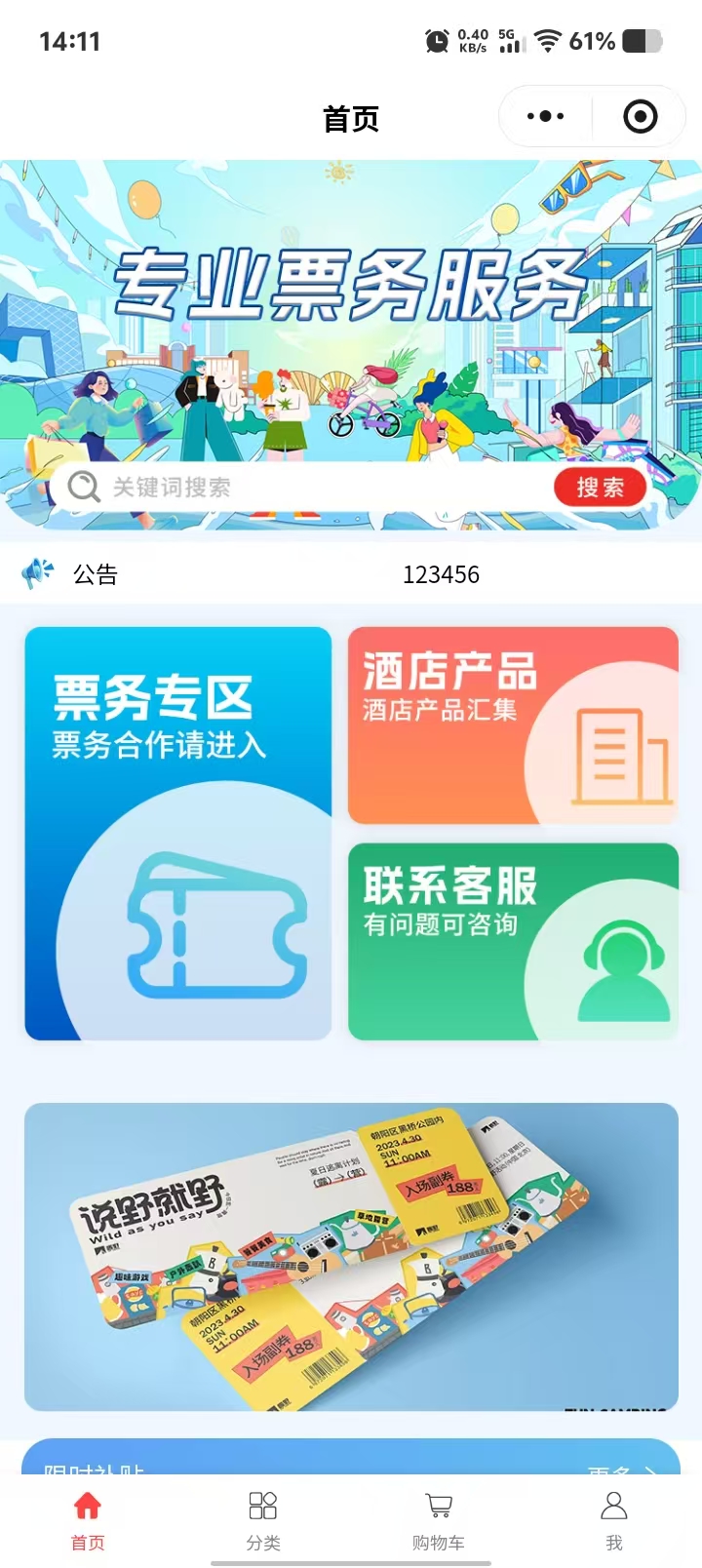The width and height of the screenshot is (702, 1568).
Task: Close the mini program via the circle icon
Action: (640, 117)
